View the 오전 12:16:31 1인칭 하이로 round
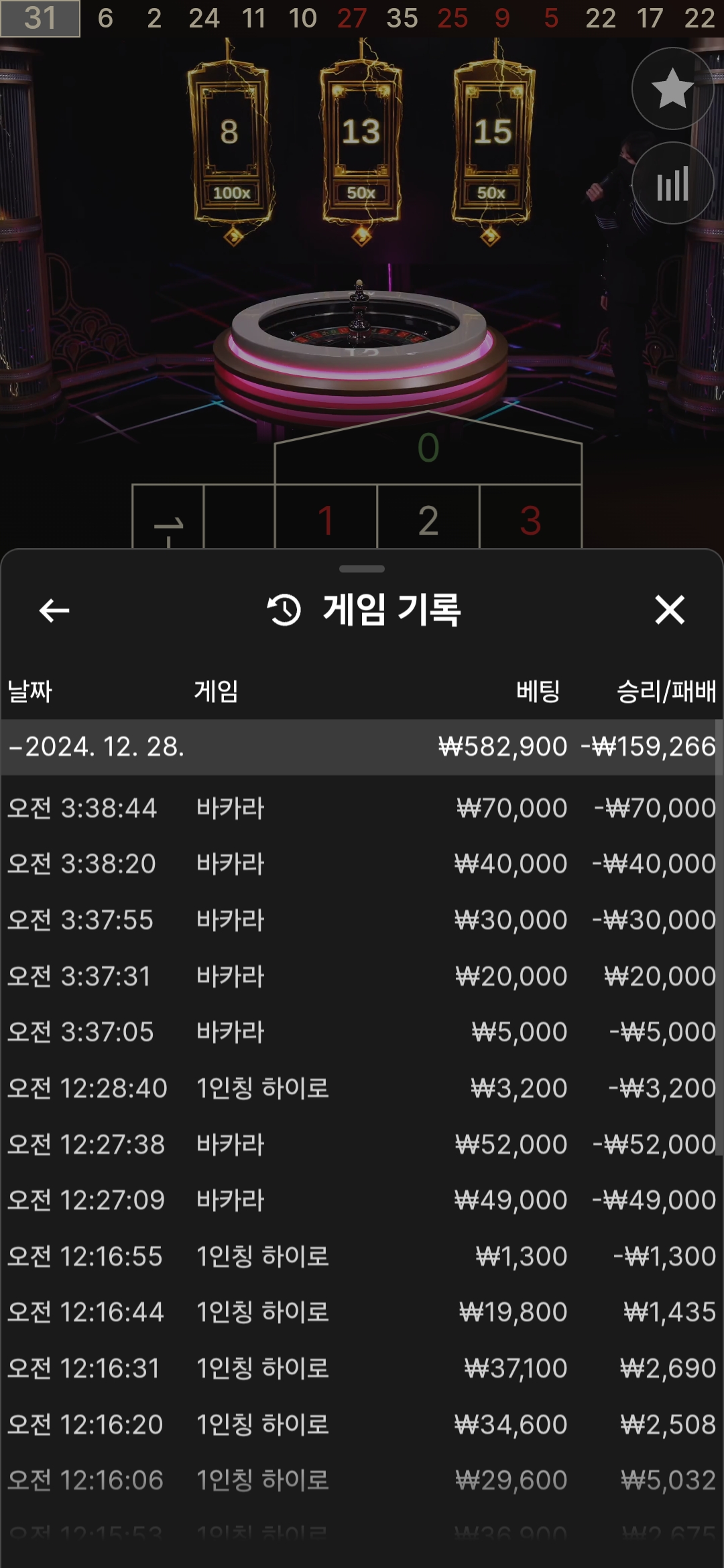 click(x=362, y=1368)
